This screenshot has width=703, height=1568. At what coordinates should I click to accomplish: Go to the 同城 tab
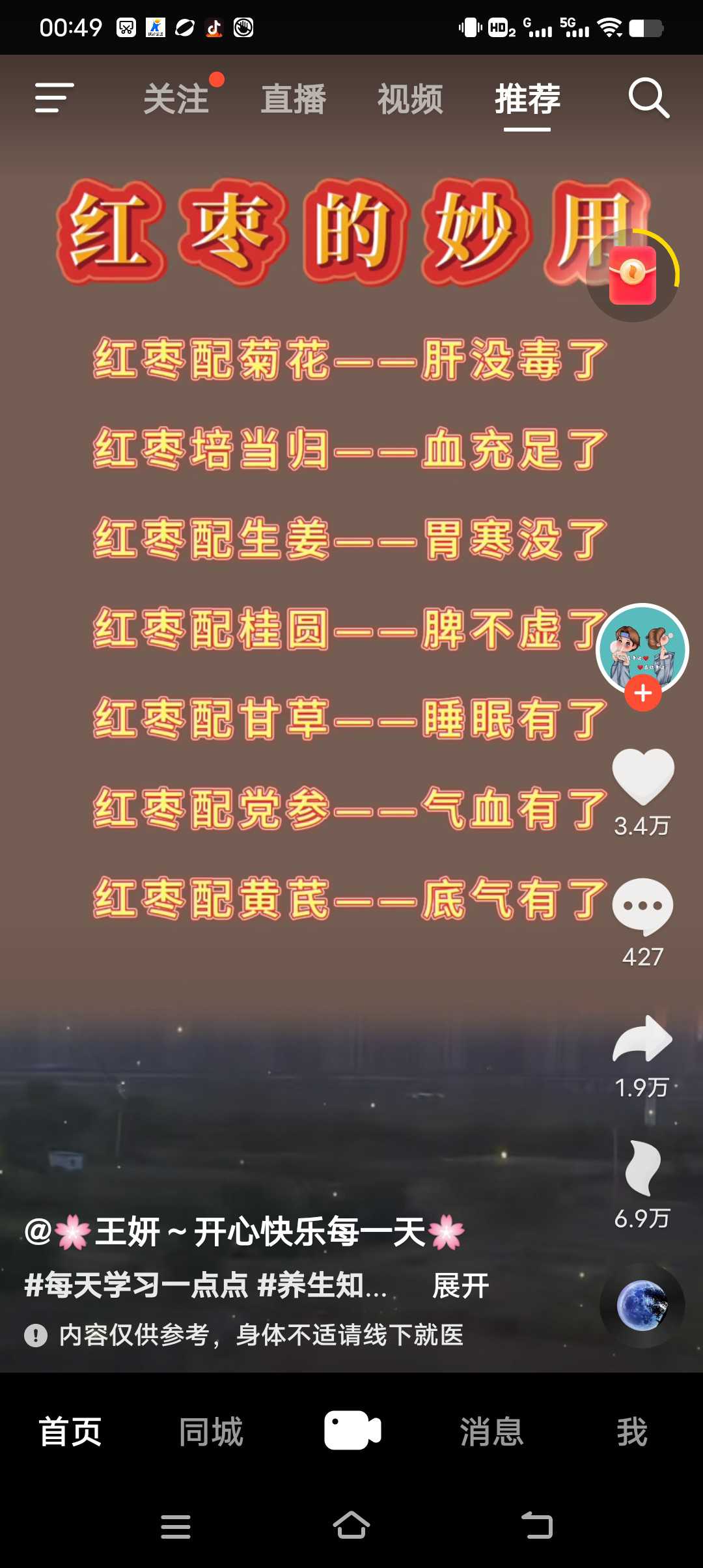(x=211, y=1432)
